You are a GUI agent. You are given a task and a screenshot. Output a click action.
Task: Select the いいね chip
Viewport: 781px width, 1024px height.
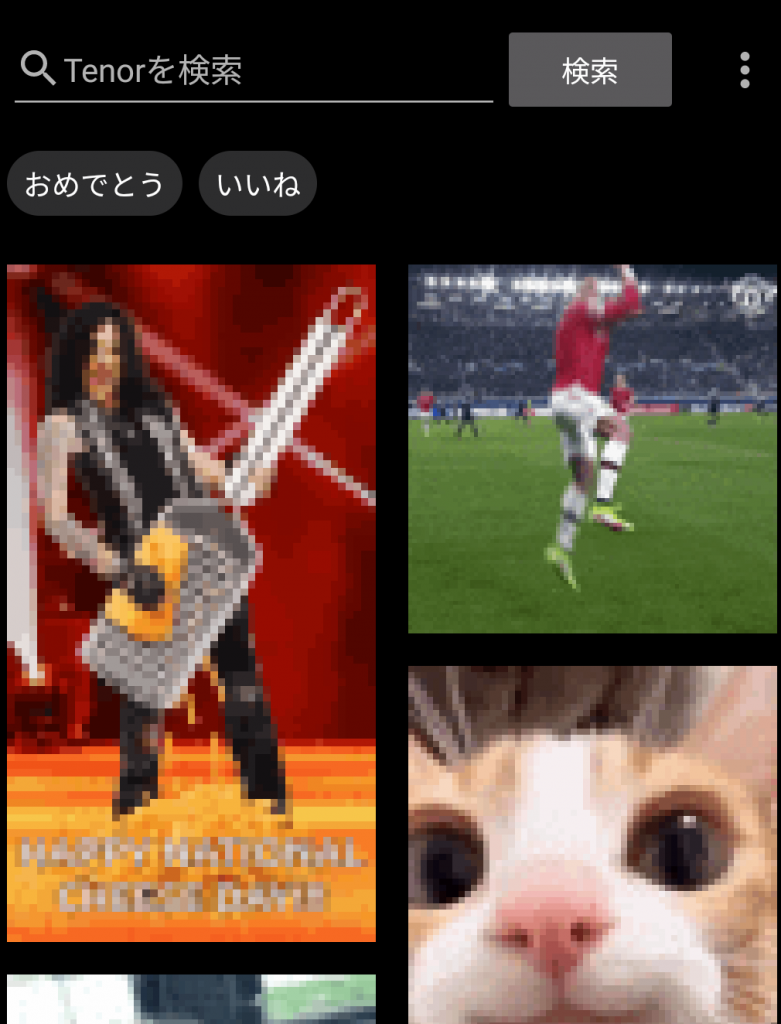pyautogui.click(x=258, y=184)
